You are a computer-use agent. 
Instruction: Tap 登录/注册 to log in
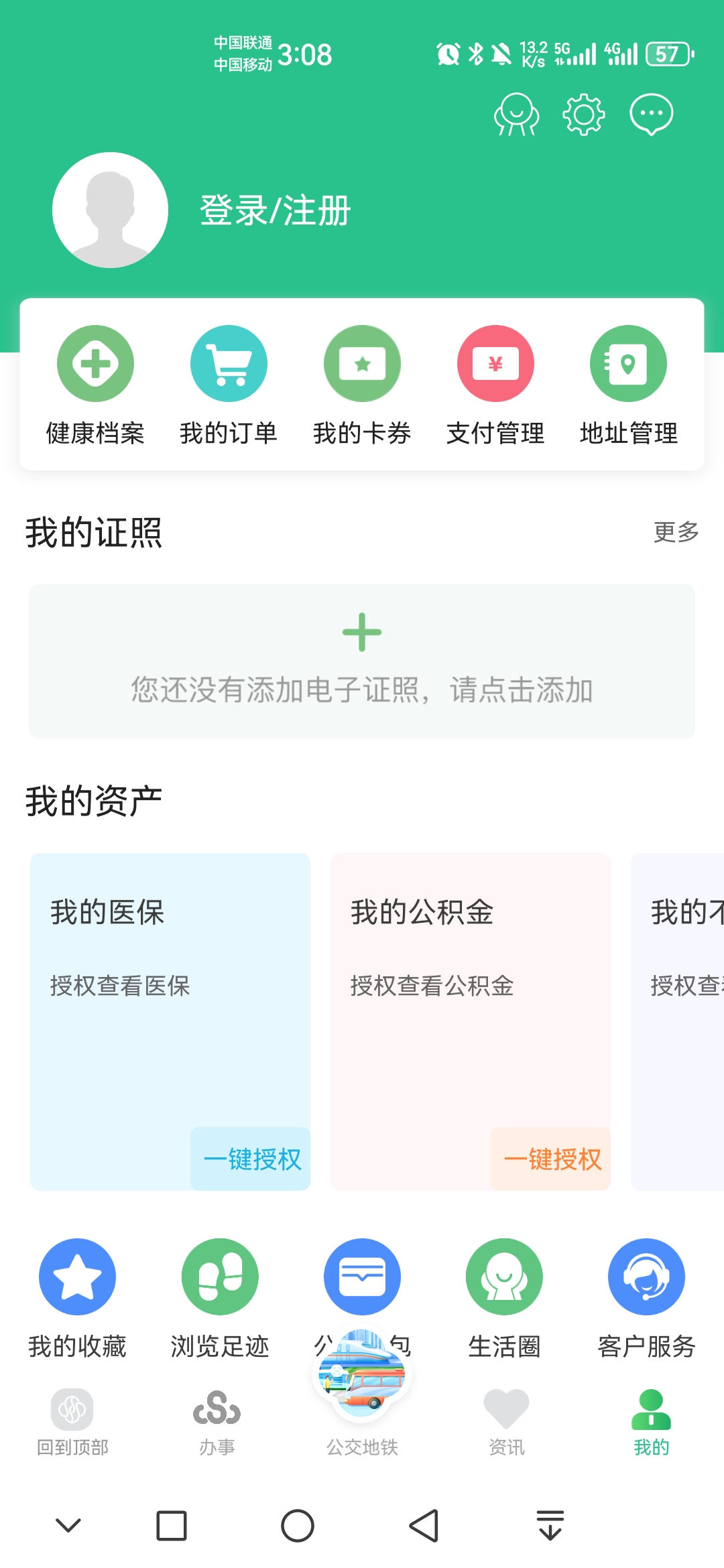275,210
